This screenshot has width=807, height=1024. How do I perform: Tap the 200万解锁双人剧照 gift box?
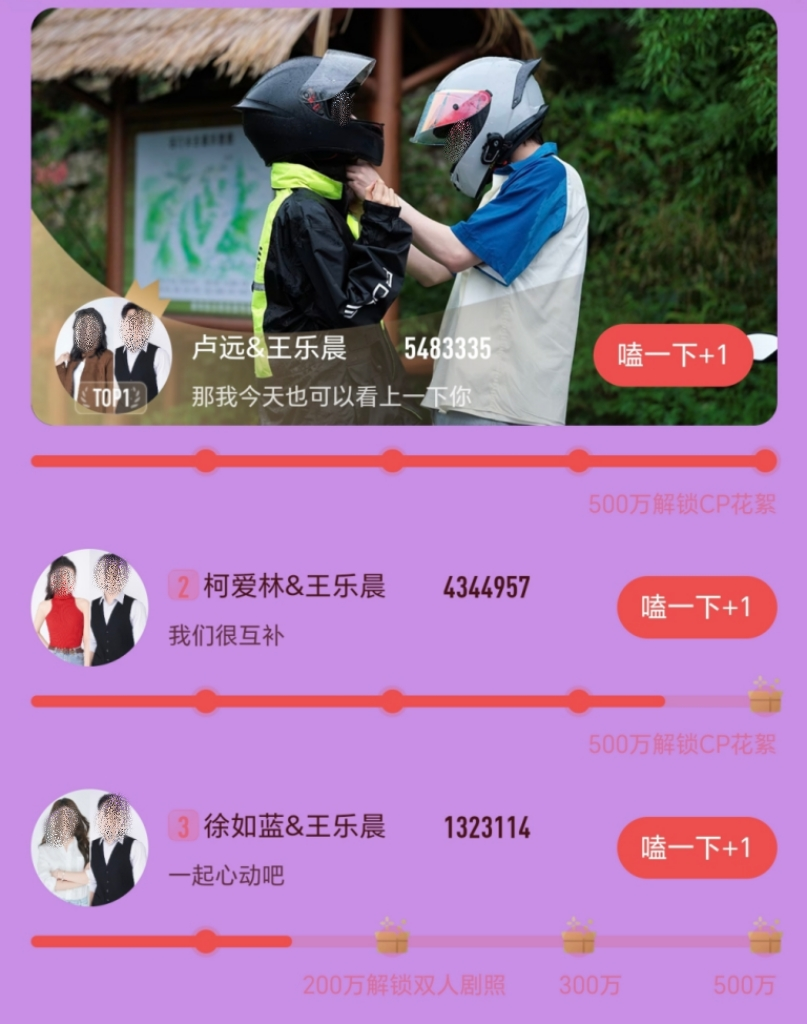click(392, 937)
